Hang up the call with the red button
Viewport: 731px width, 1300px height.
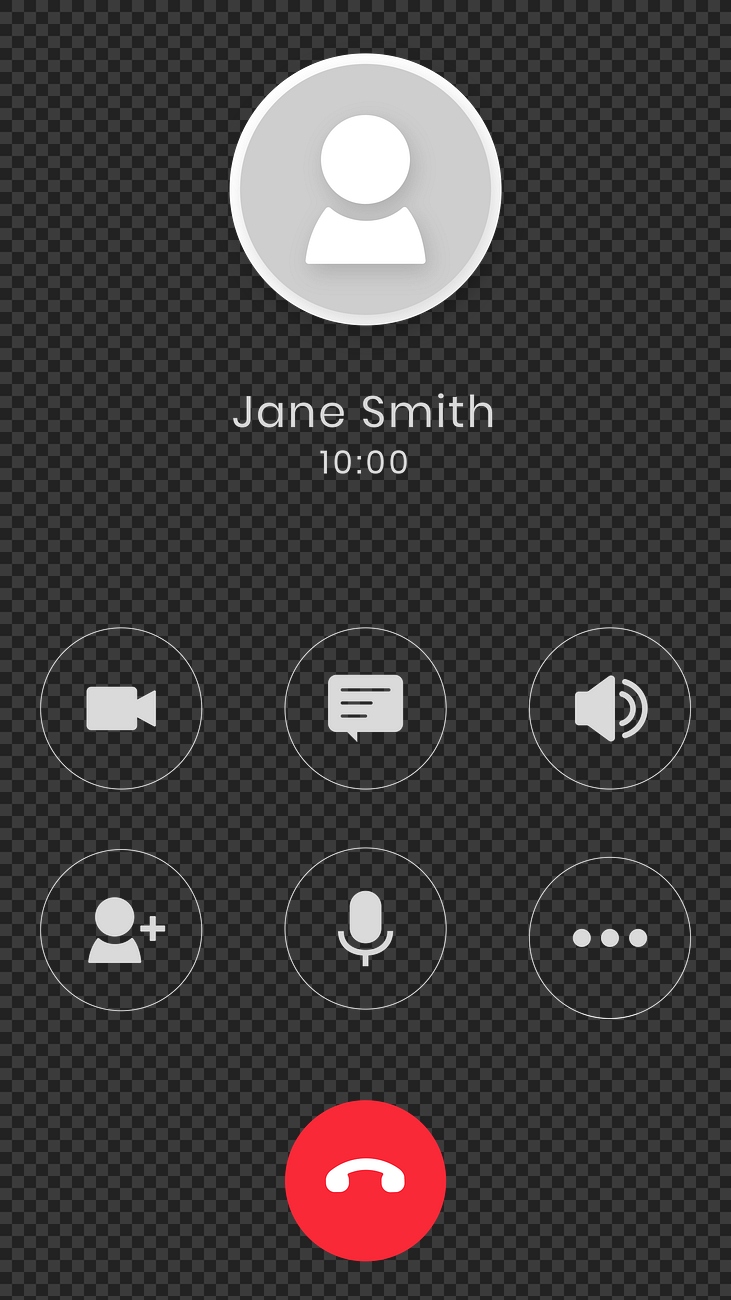coord(365,1178)
